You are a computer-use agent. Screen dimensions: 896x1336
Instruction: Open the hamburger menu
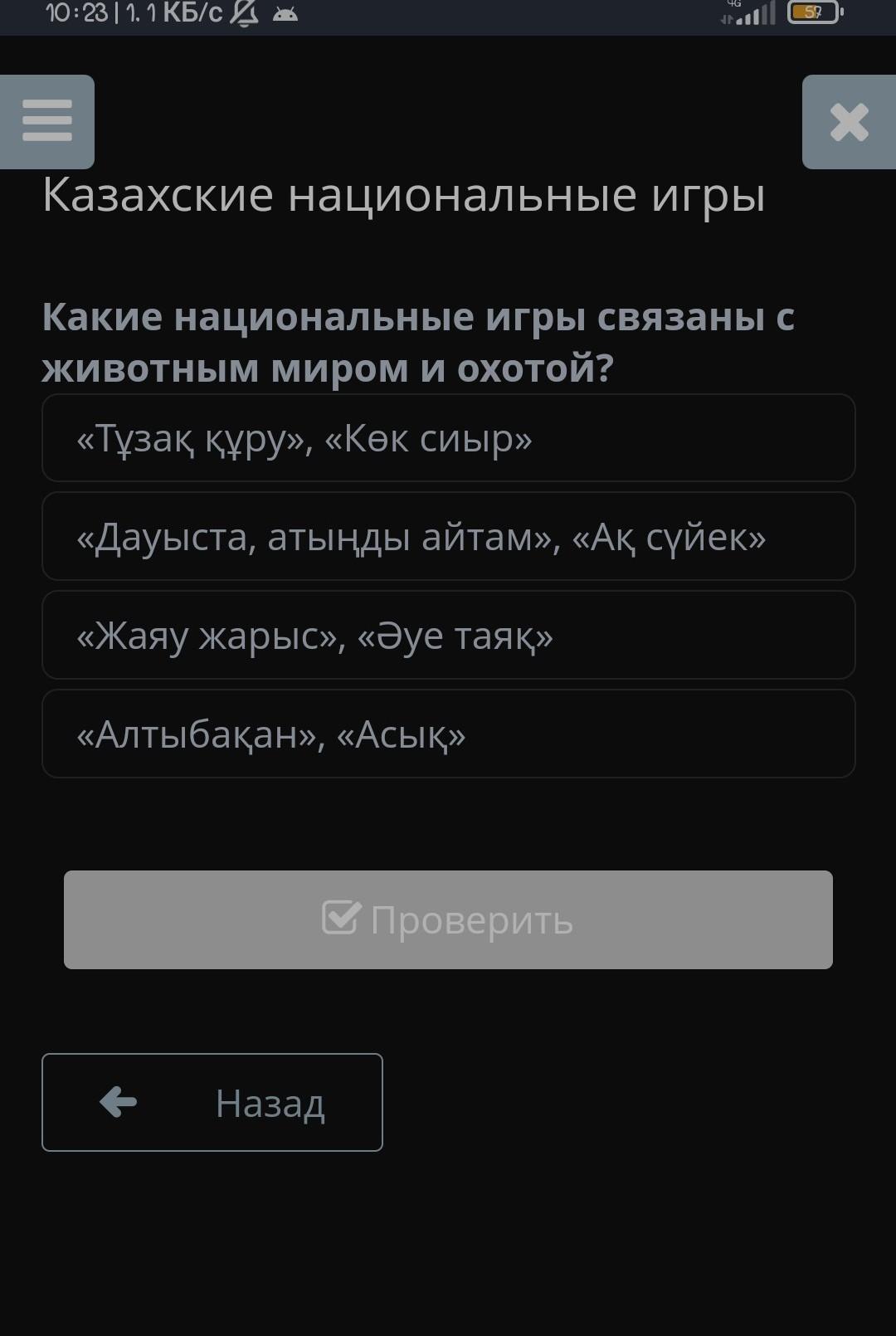(47, 122)
